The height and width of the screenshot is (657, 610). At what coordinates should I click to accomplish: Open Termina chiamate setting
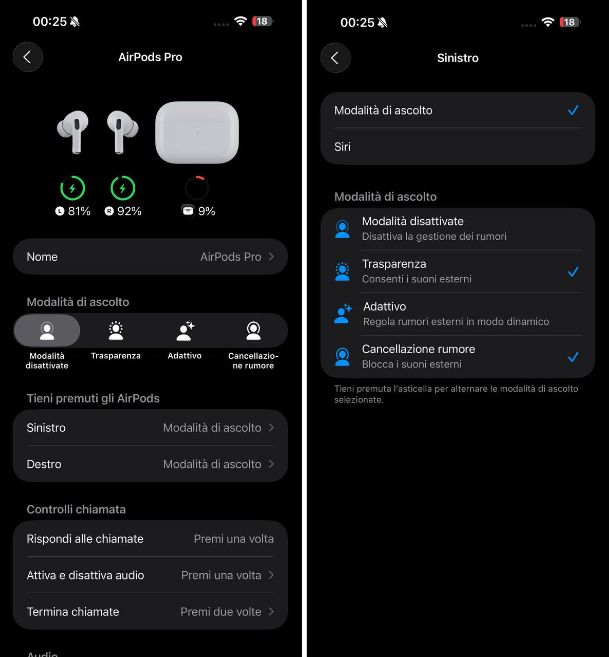[x=150, y=611]
